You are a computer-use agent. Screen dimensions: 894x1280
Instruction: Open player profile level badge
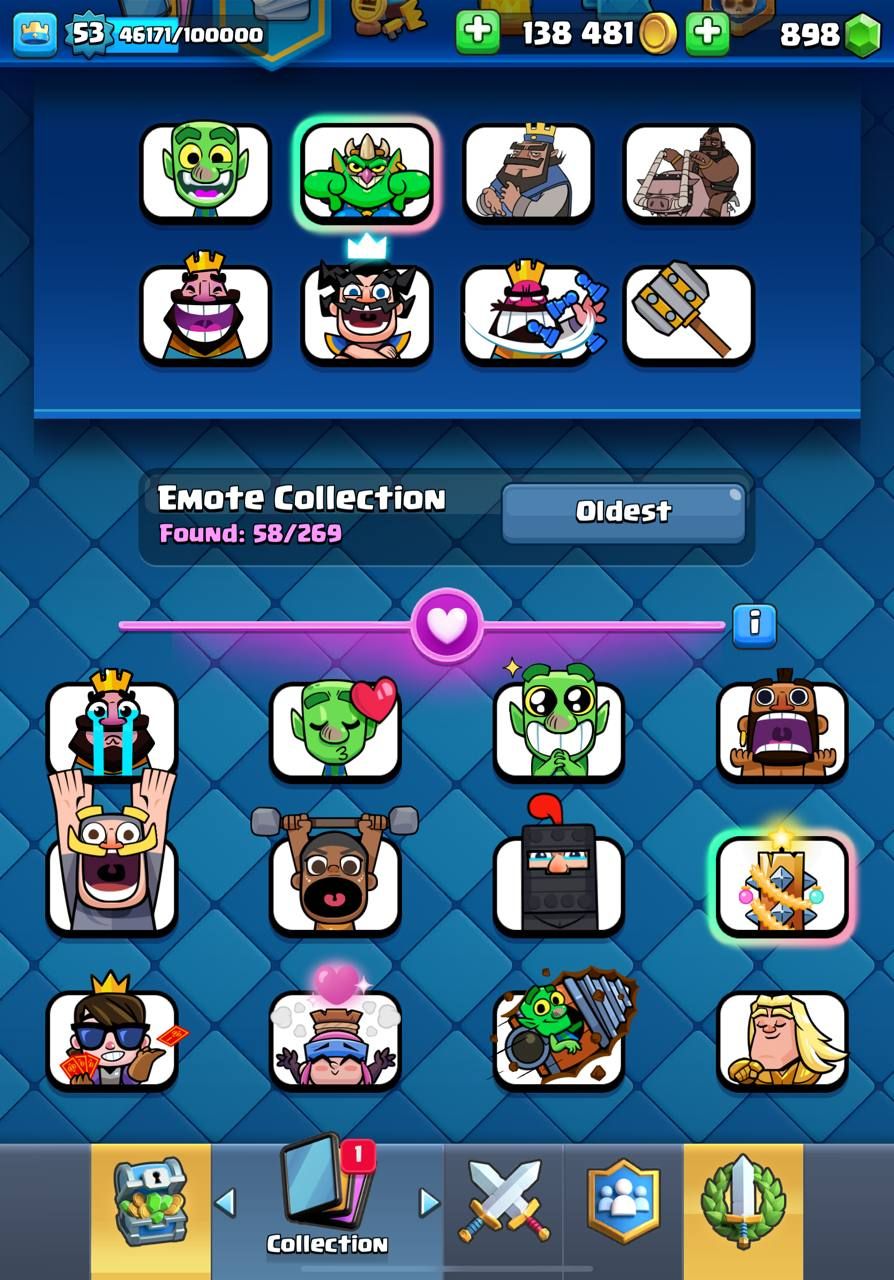click(88, 33)
